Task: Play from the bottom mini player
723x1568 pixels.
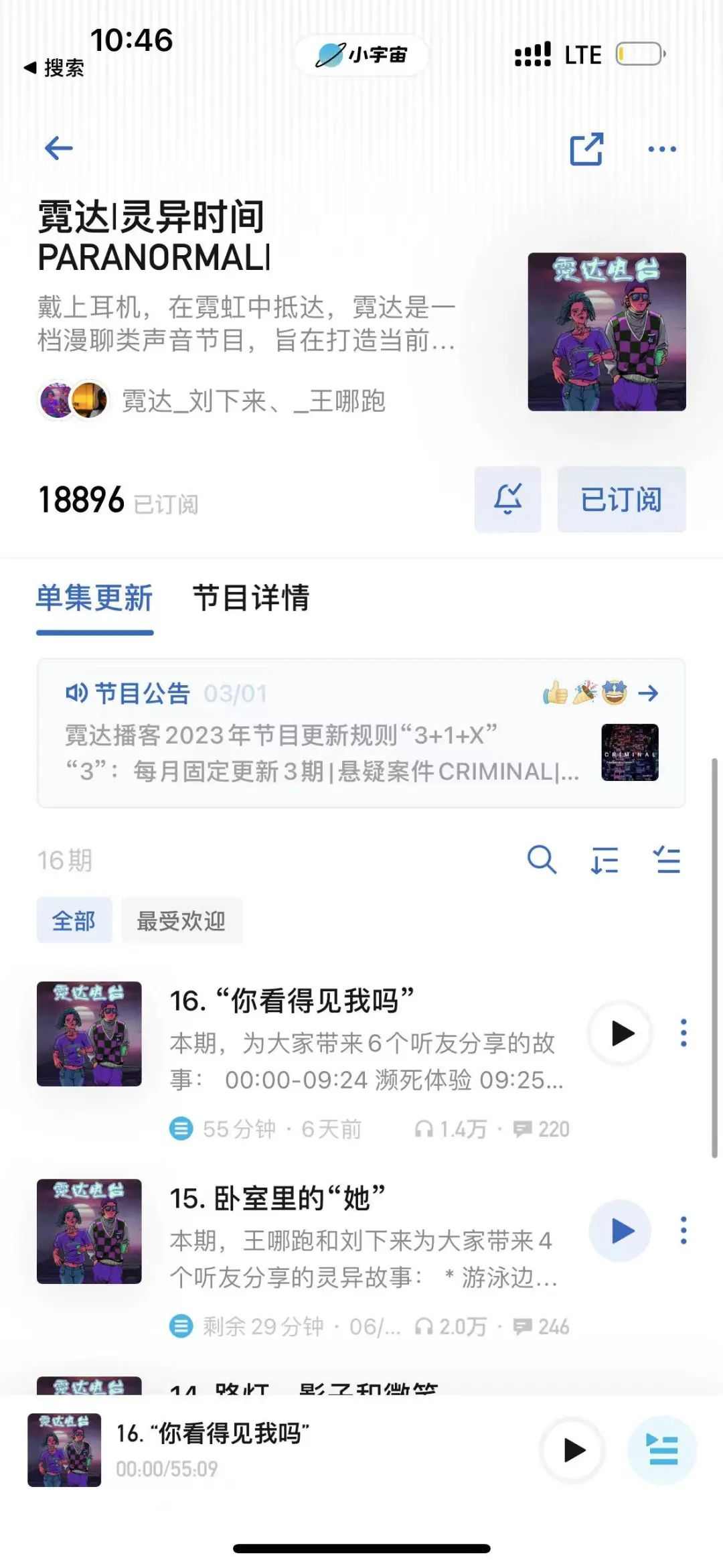Action: click(x=574, y=1450)
